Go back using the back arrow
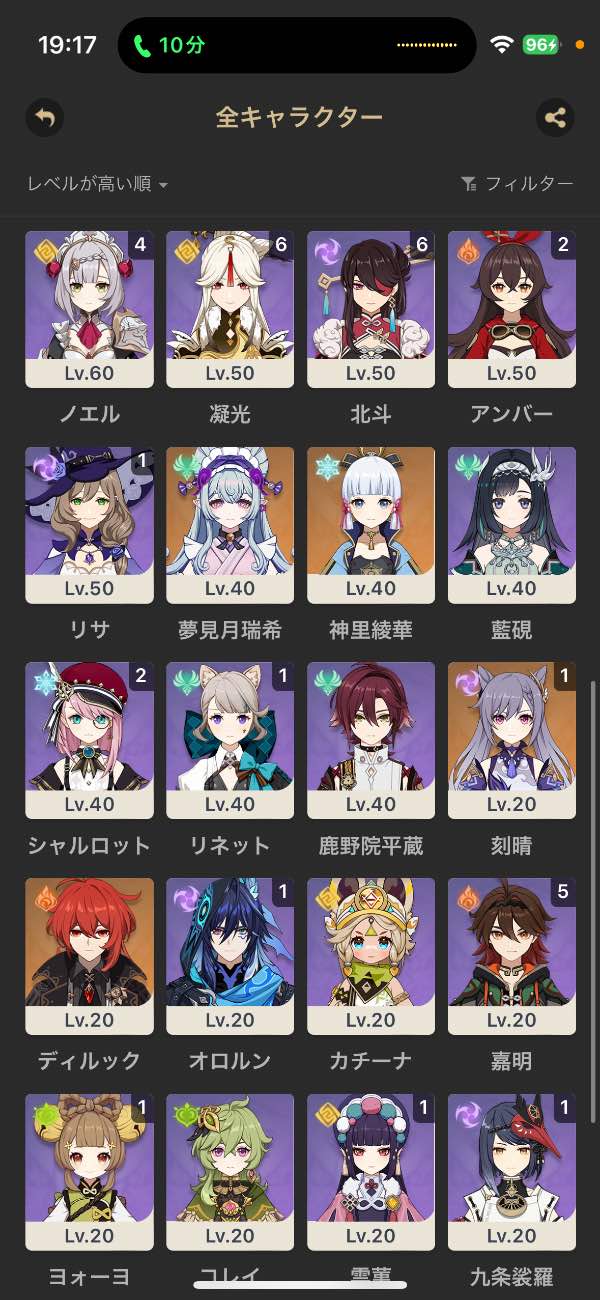 pyautogui.click(x=43, y=117)
